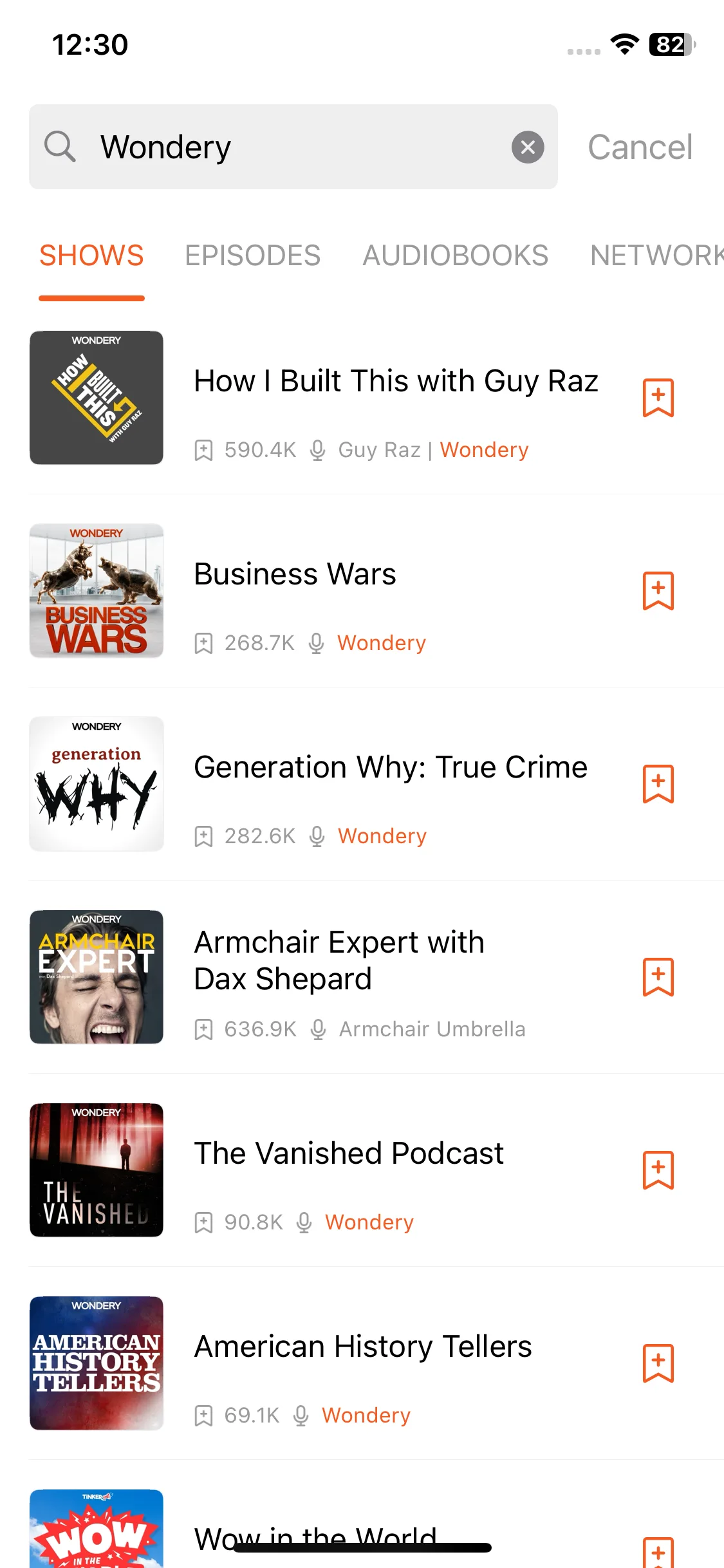The image size is (724, 1568).
Task: Cancel the search
Action: coord(640,147)
